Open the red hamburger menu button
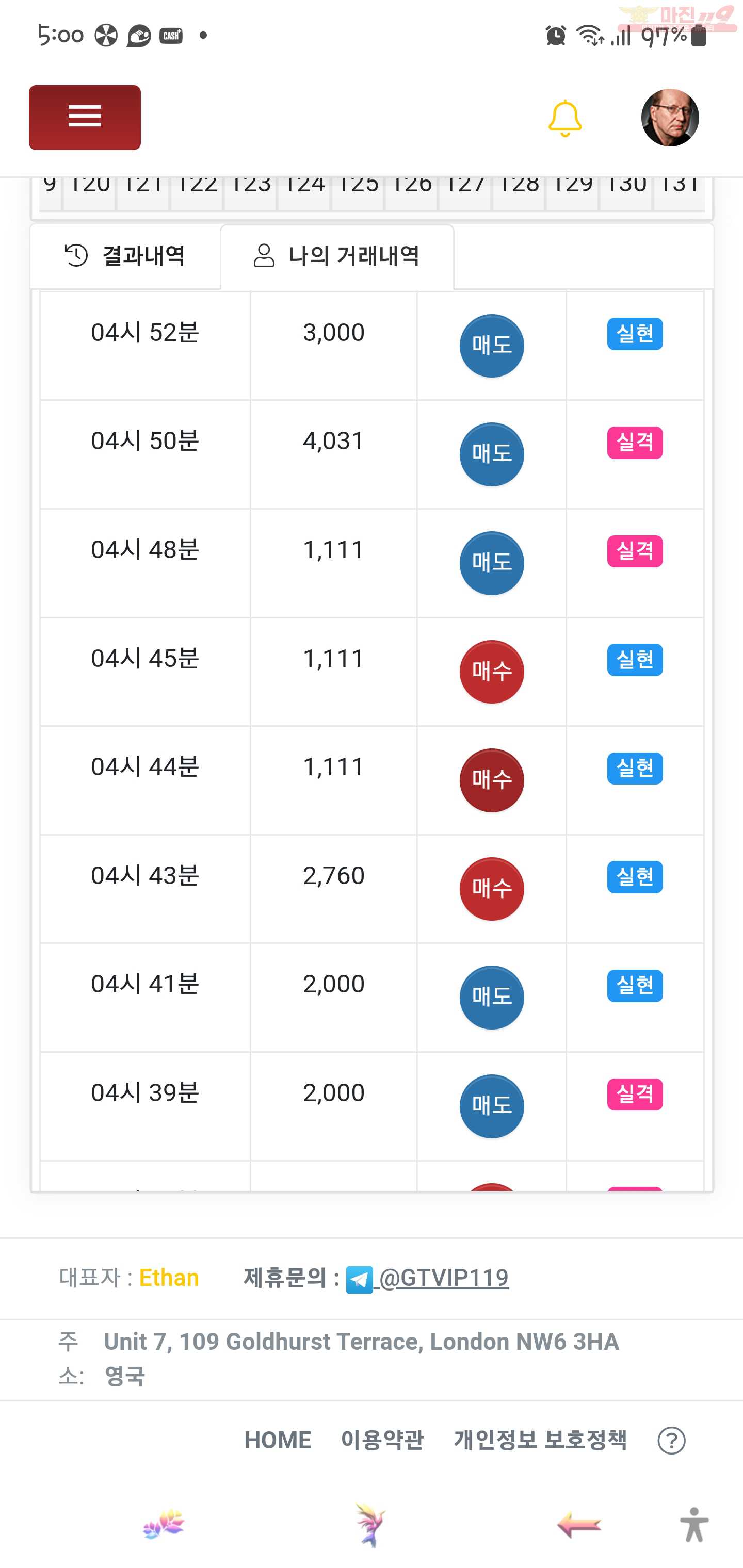 (x=85, y=118)
